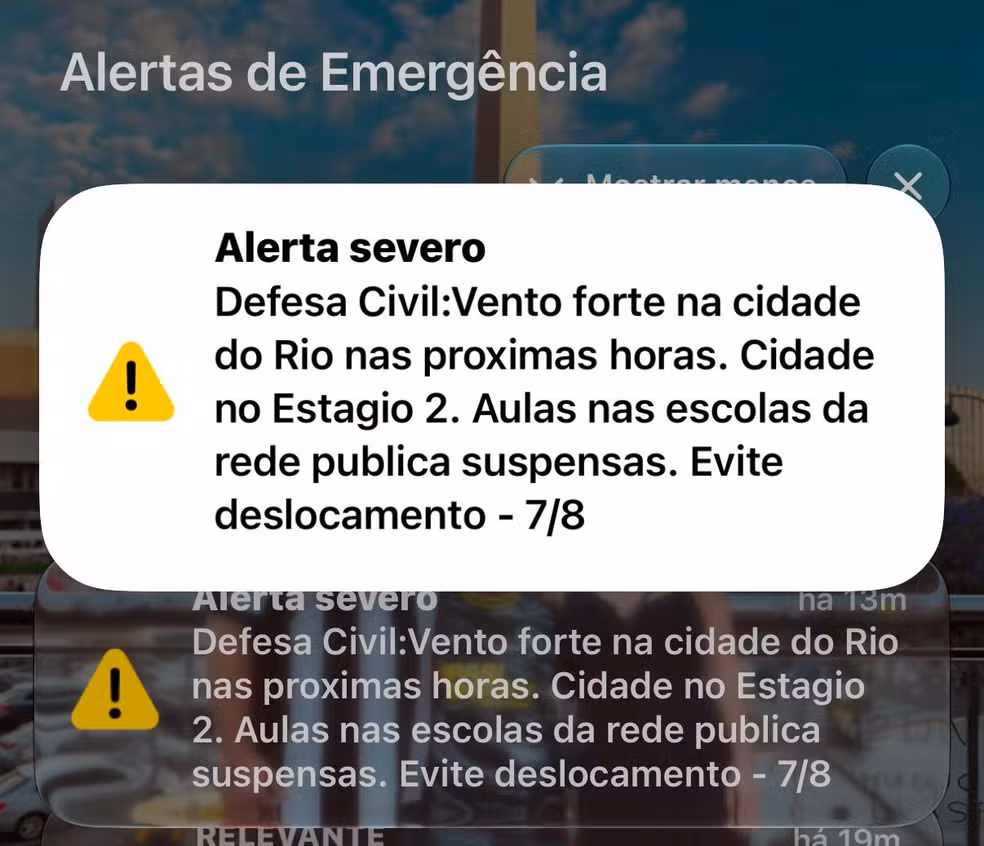Image resolution: width=984 pixels, height=846 pixels.
Task: Clear the Alertas de Emergência notification group
Action: pos(907,185)
